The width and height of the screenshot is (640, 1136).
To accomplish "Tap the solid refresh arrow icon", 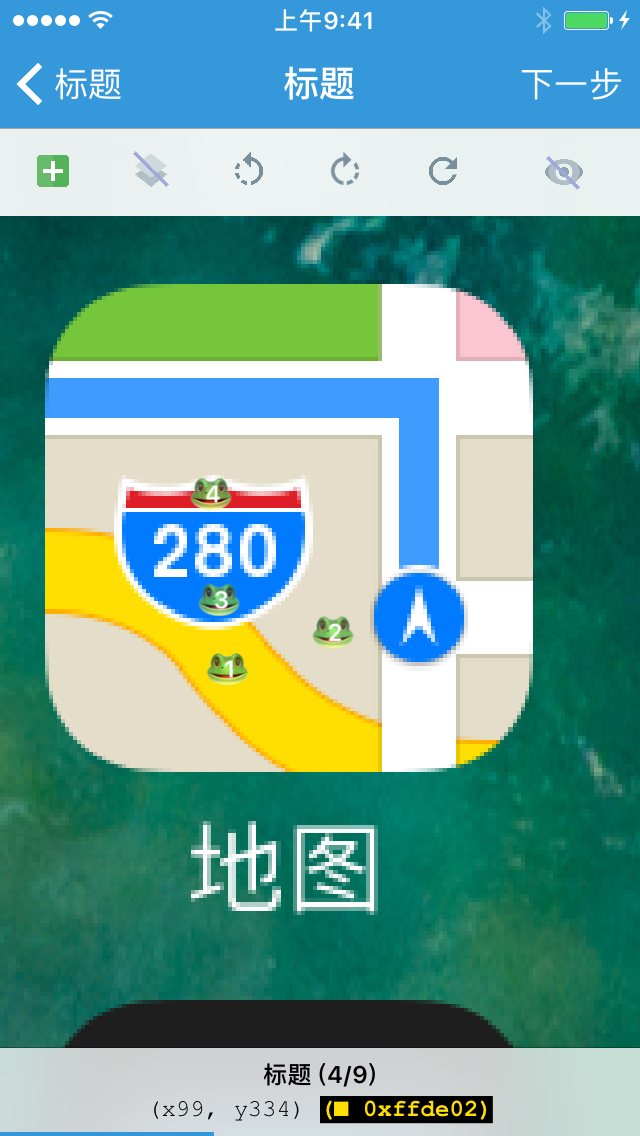I will tap(442, 172).
